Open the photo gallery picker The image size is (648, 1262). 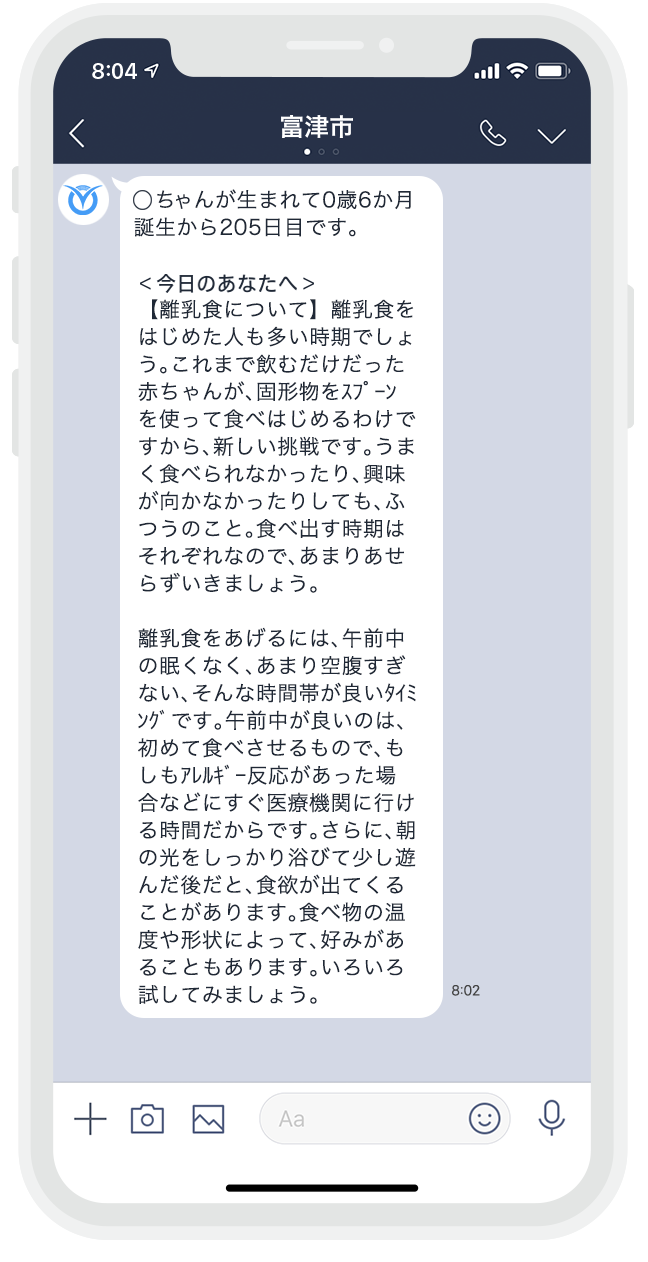click(x=208, y=1119)
